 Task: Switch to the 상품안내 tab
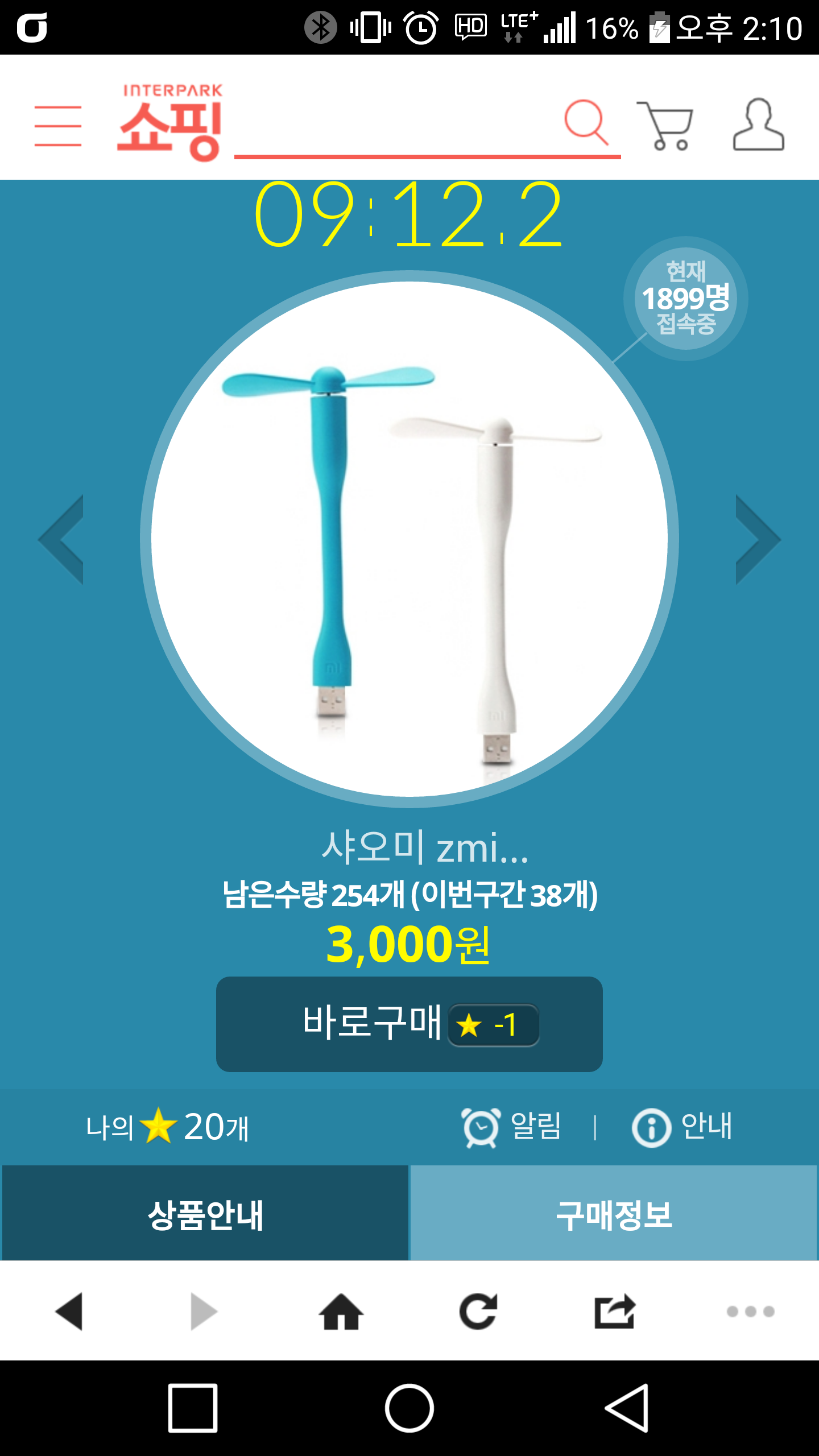coord(205,1214)
